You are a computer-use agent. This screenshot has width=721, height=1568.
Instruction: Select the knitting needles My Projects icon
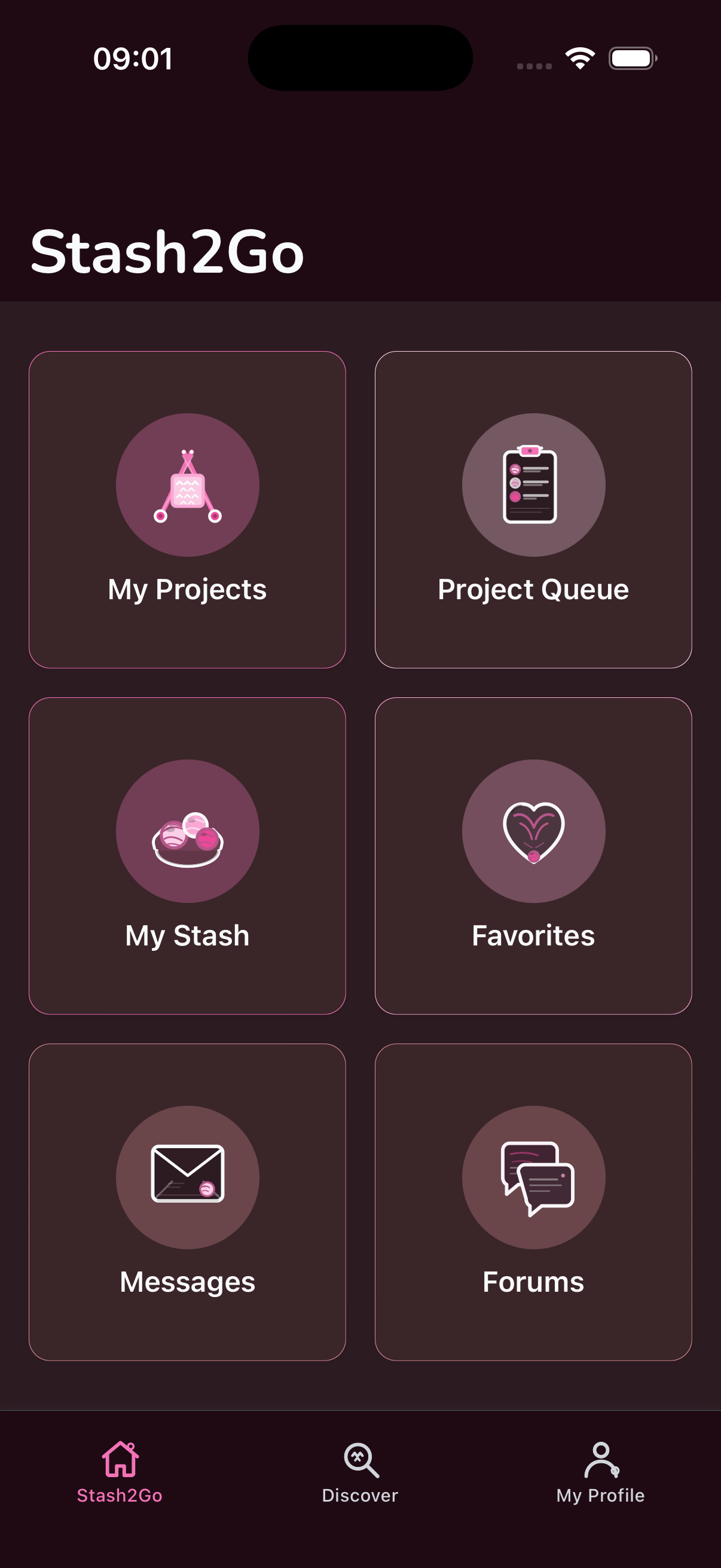(x=187, y=484)
